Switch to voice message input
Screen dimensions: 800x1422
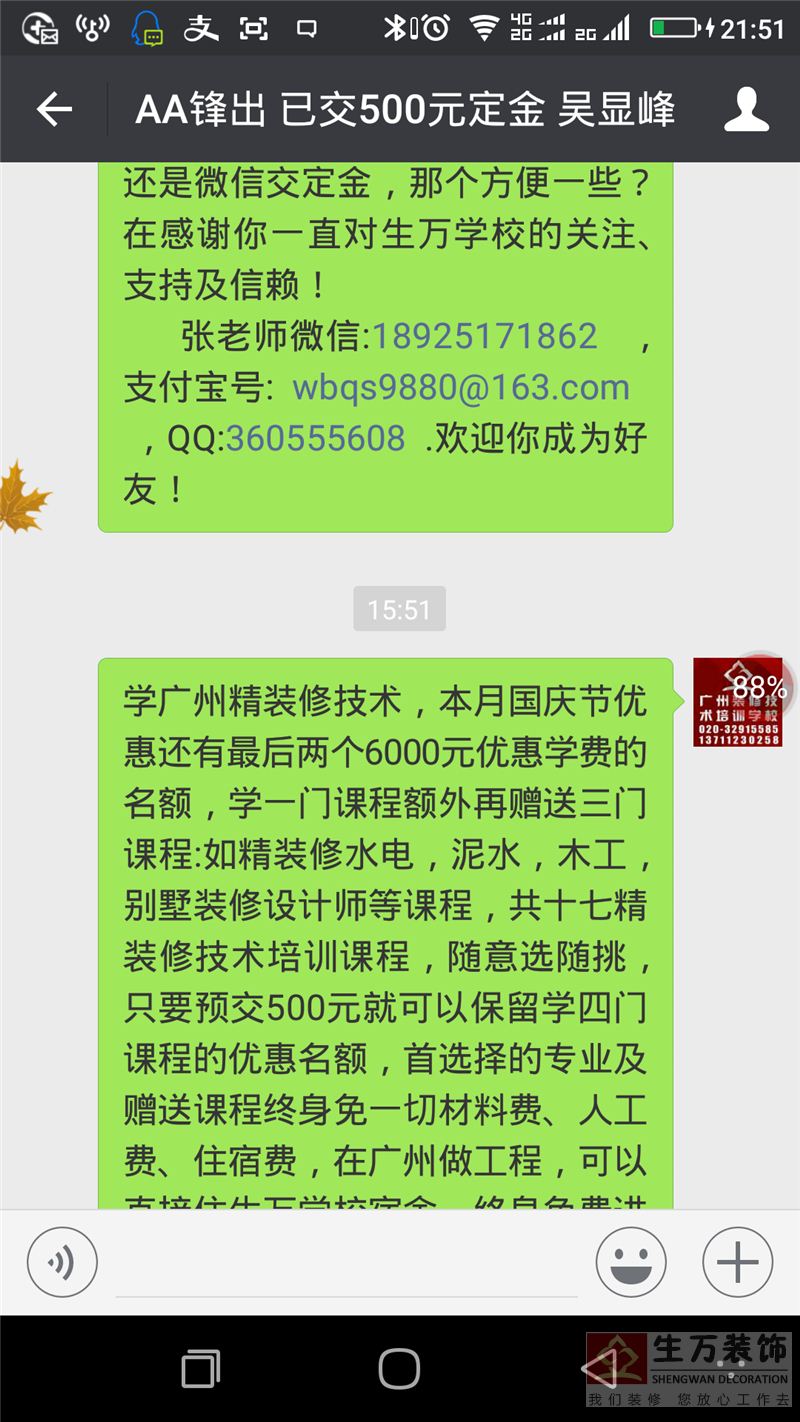62,1262
